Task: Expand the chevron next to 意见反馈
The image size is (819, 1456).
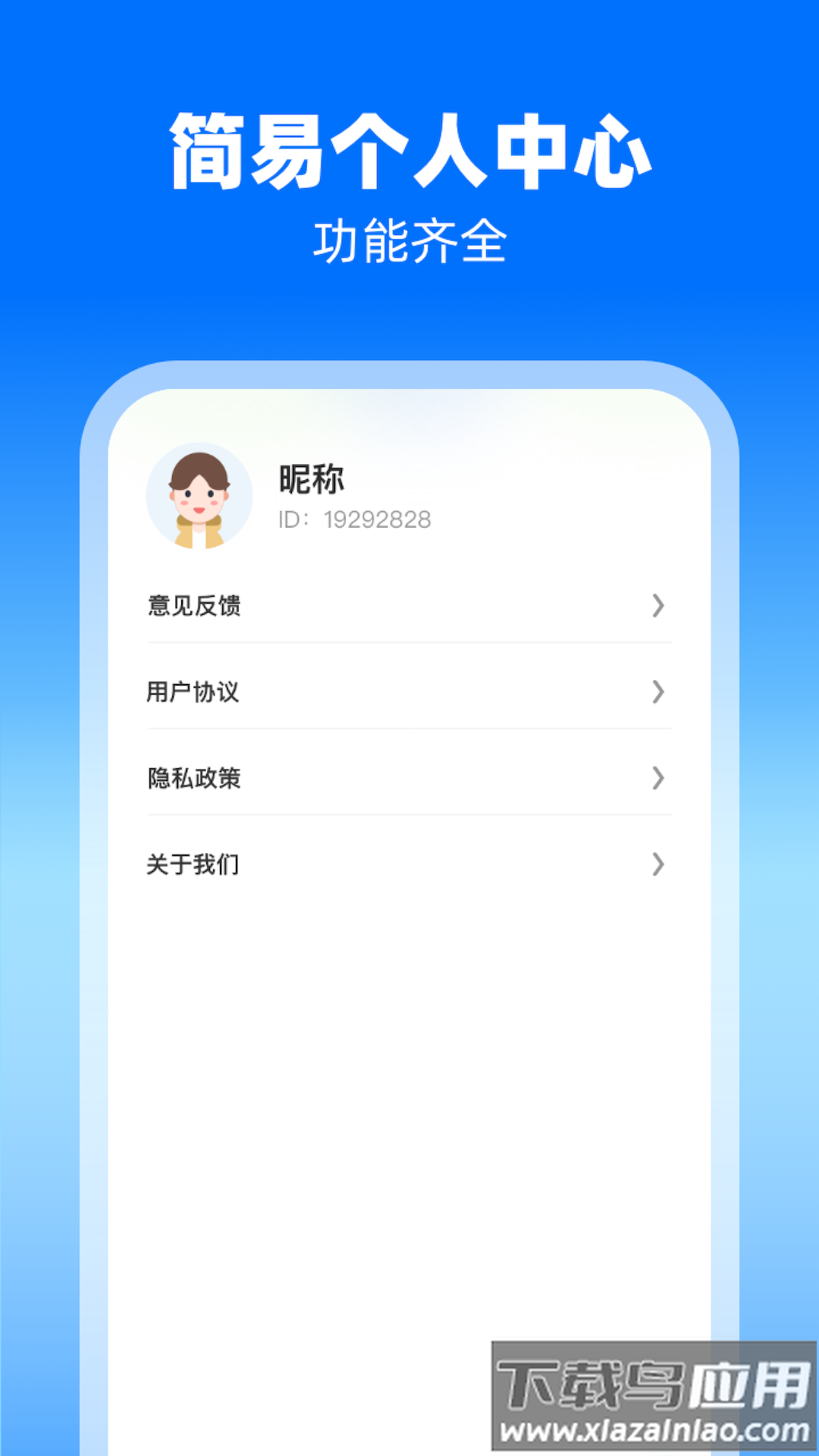Action: [657, 606]
